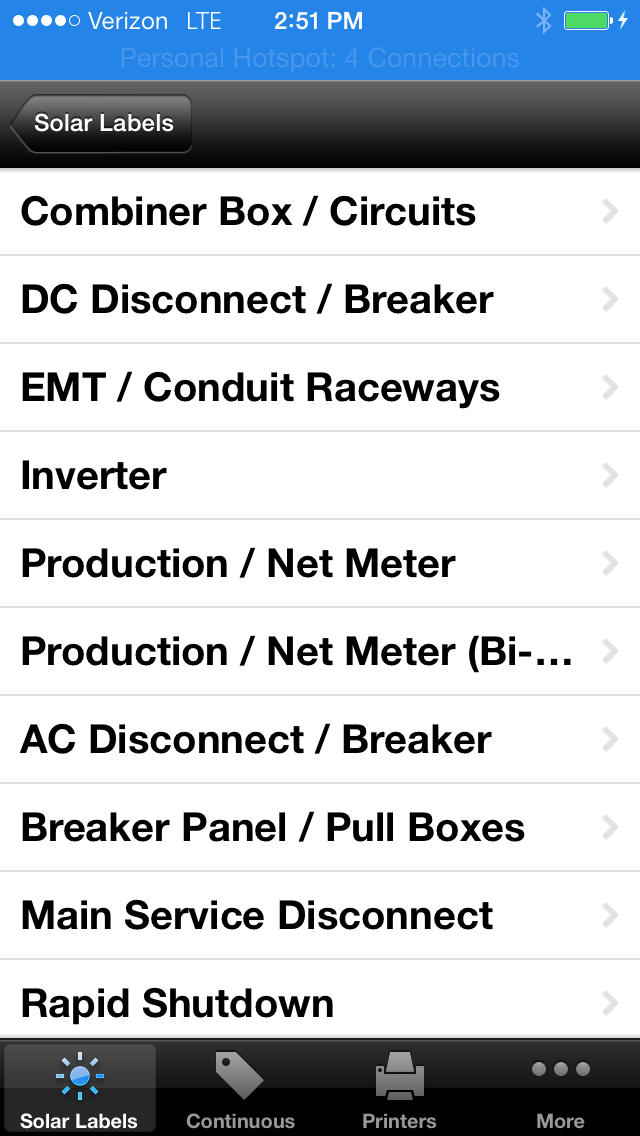
Task: Open DC Disconnect / Breaker labels
Action: [320, 299]
